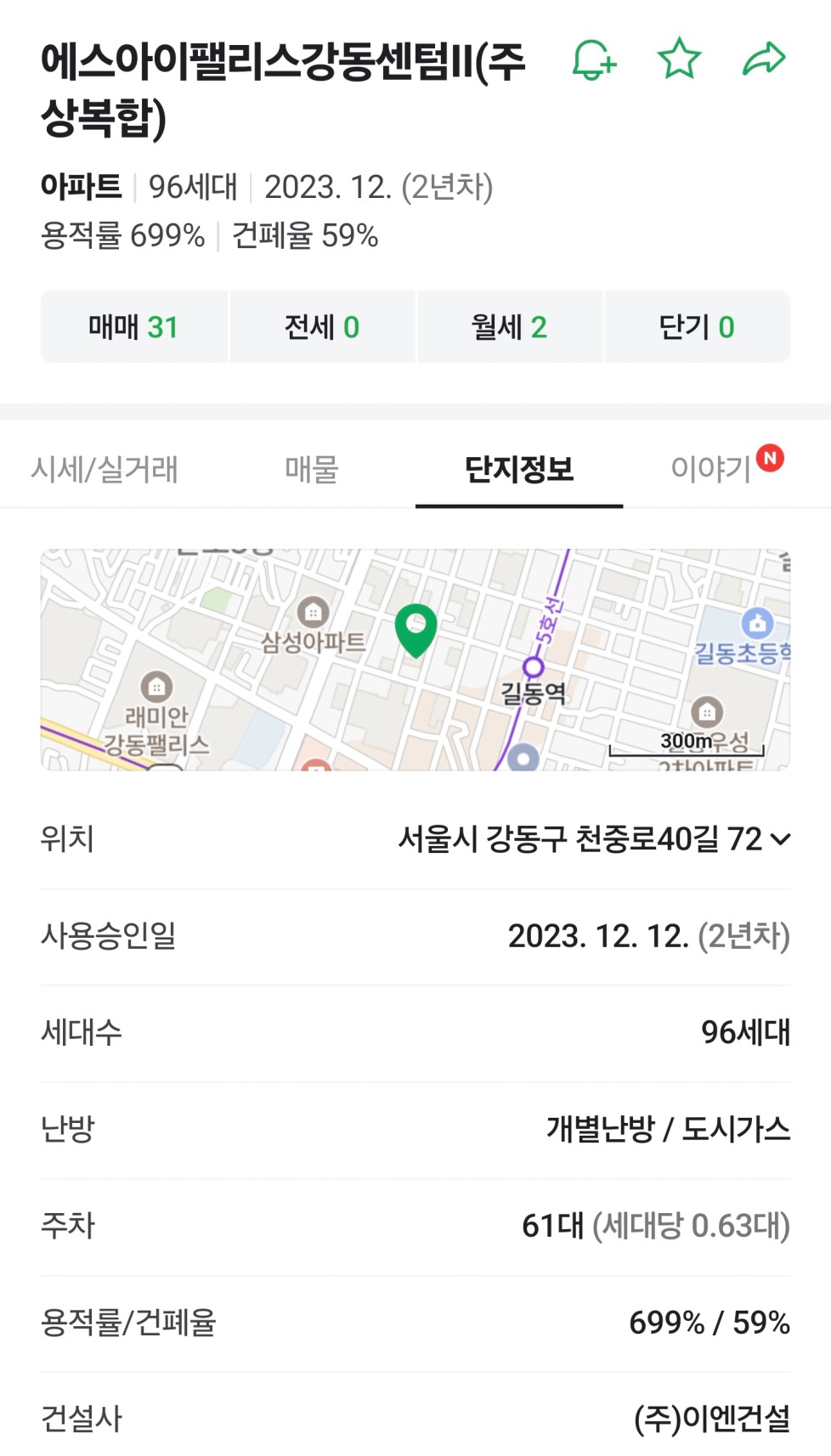The image size is (831, 1456).
Task: Share this apartment complex
Action: [764, 59]
